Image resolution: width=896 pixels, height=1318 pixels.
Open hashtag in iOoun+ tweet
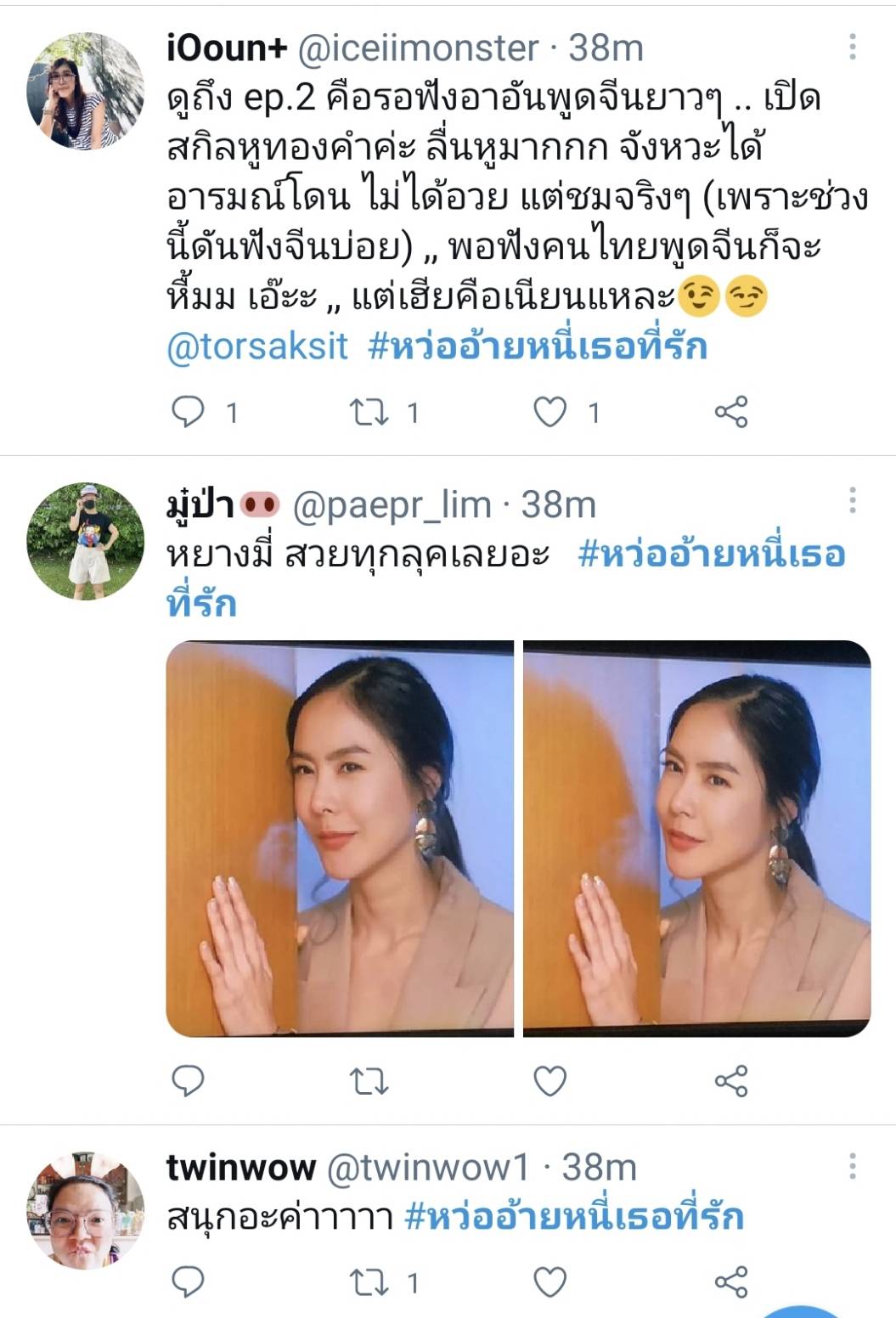[538, 346]
